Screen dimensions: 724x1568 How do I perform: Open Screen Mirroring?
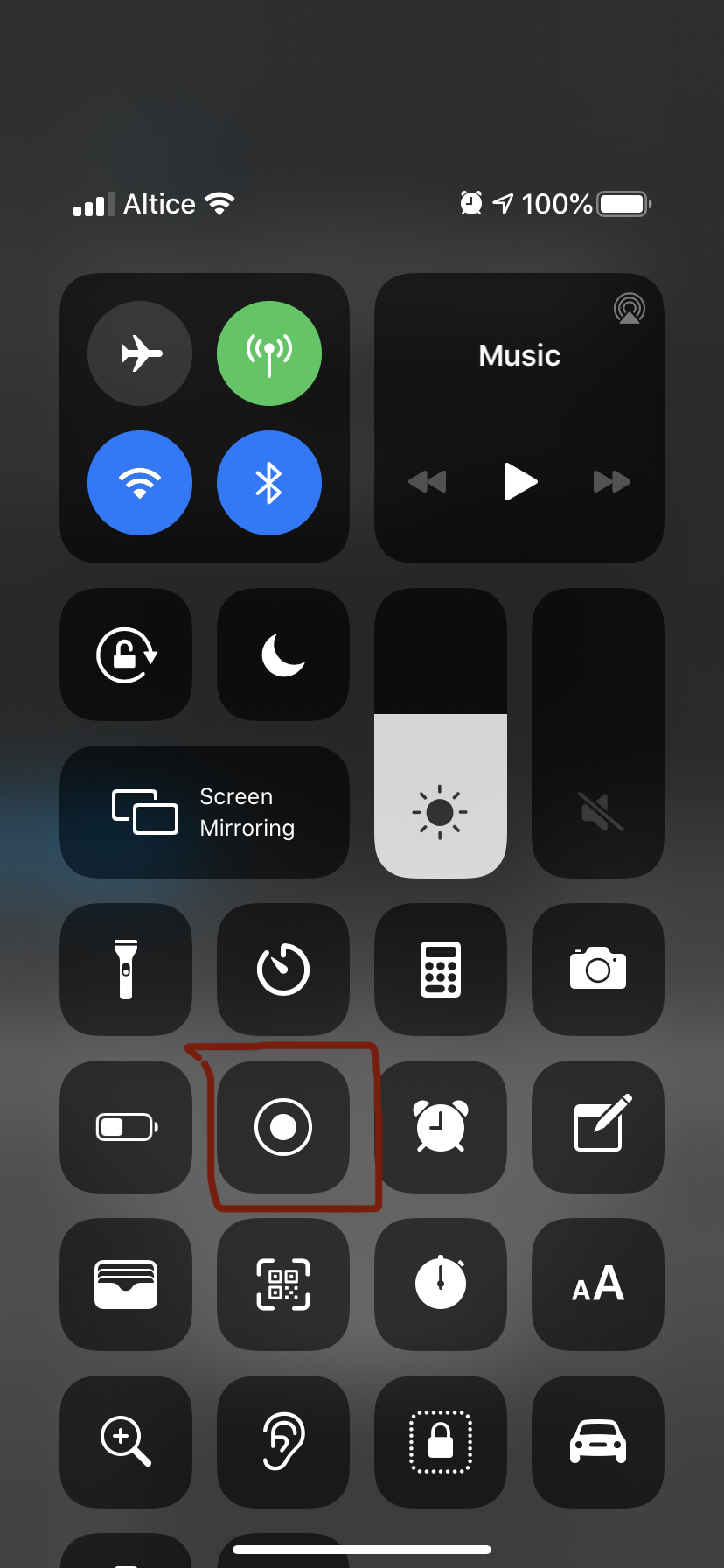(205, 812)
